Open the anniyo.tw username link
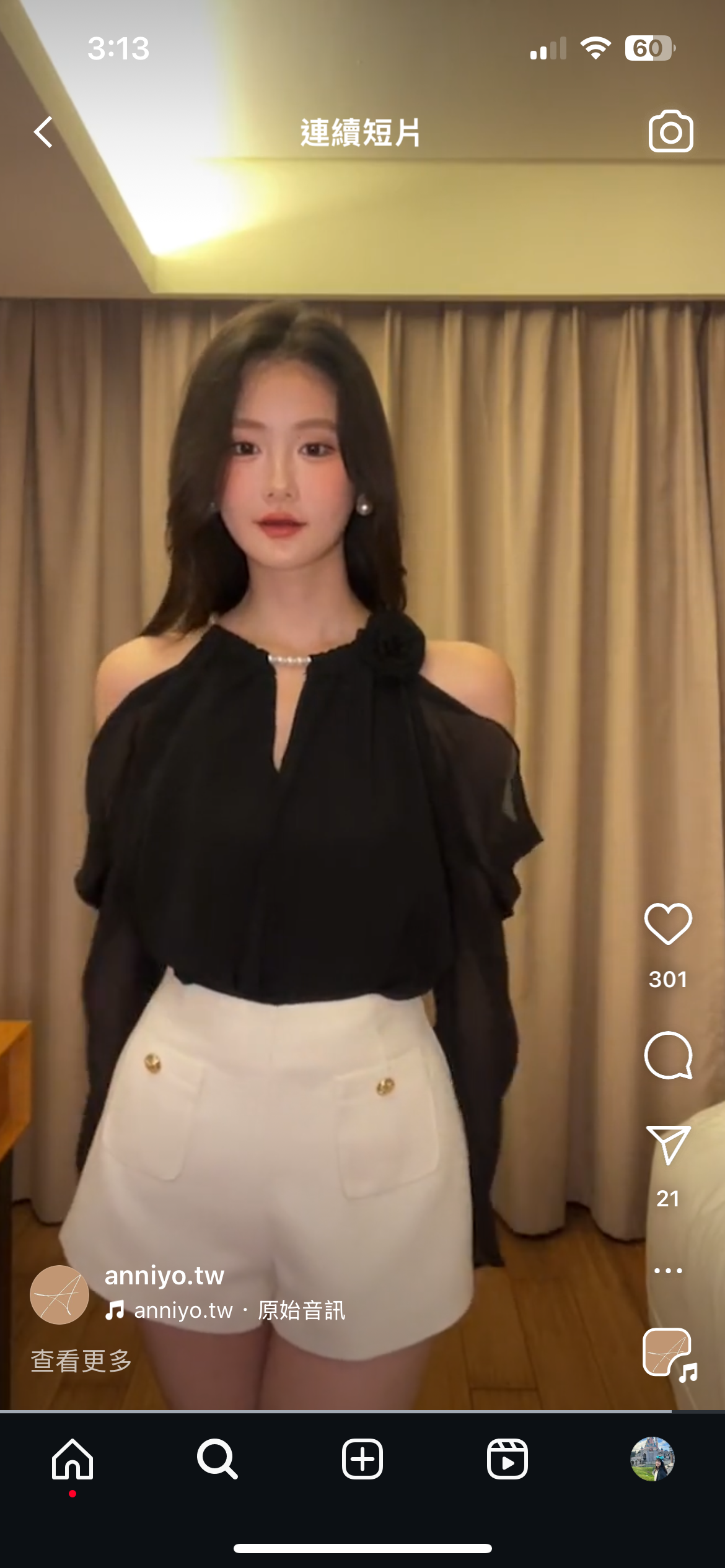This screenshot has width=725, height=1568. pyautogui.click(x=164, y=1276)
